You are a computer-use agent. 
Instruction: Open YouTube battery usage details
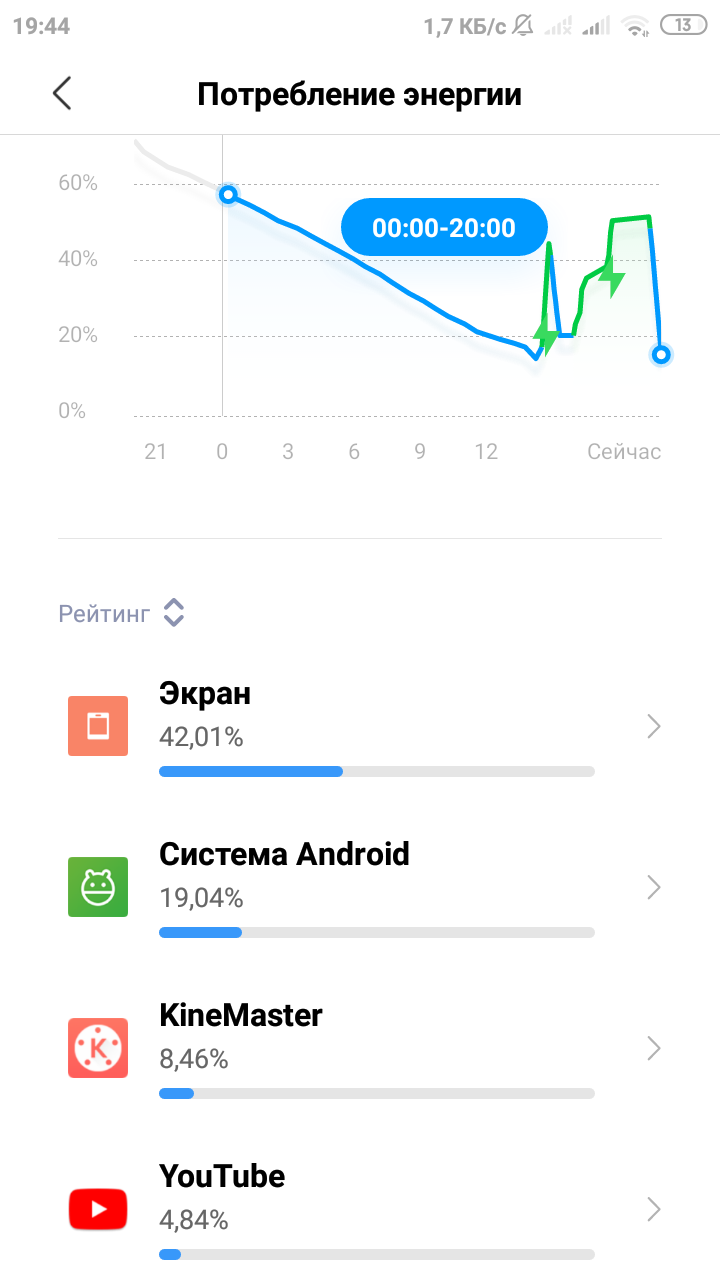pyautogui.click(x=360, y=1209)
